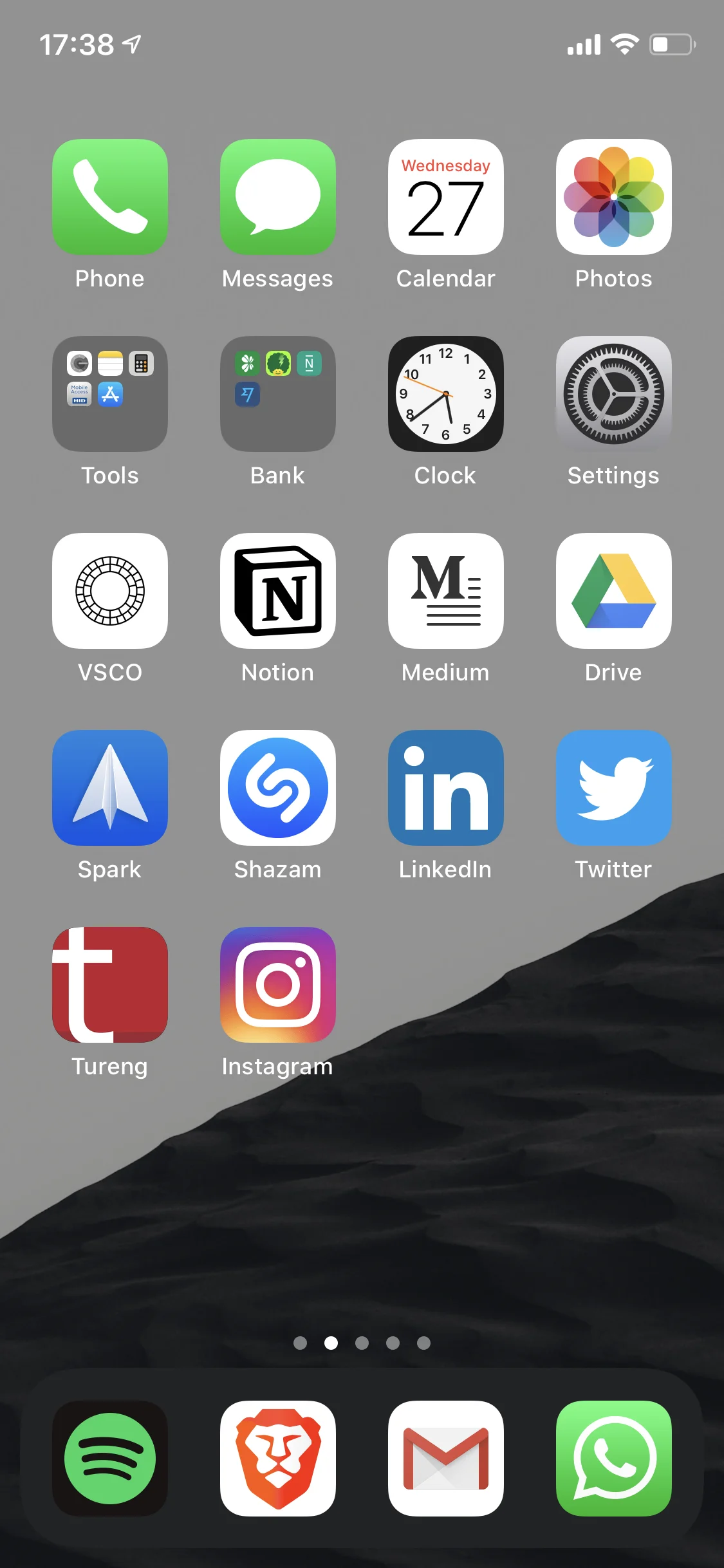Open the Phone app

[110, 197]
